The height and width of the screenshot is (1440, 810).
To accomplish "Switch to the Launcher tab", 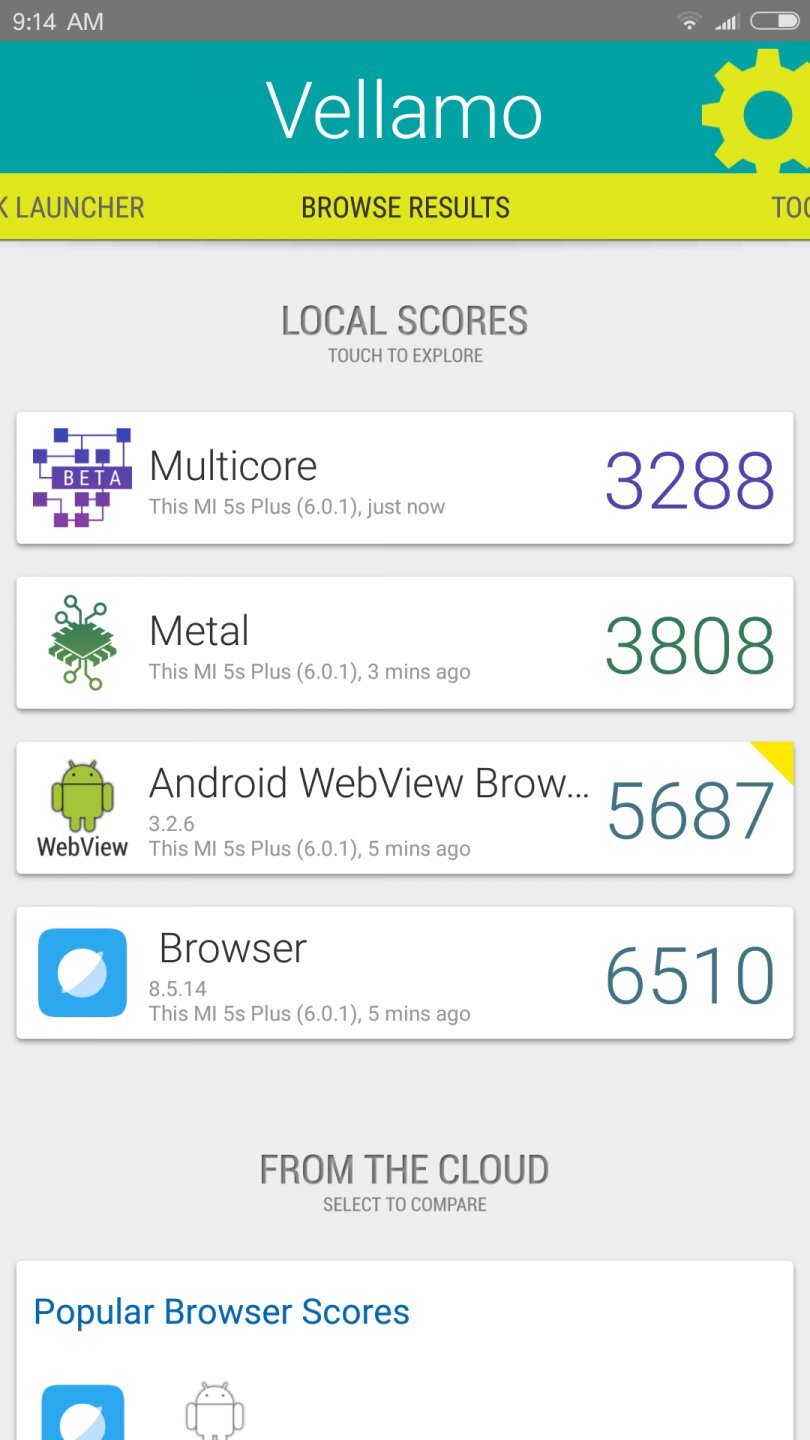I will [72, 207].
